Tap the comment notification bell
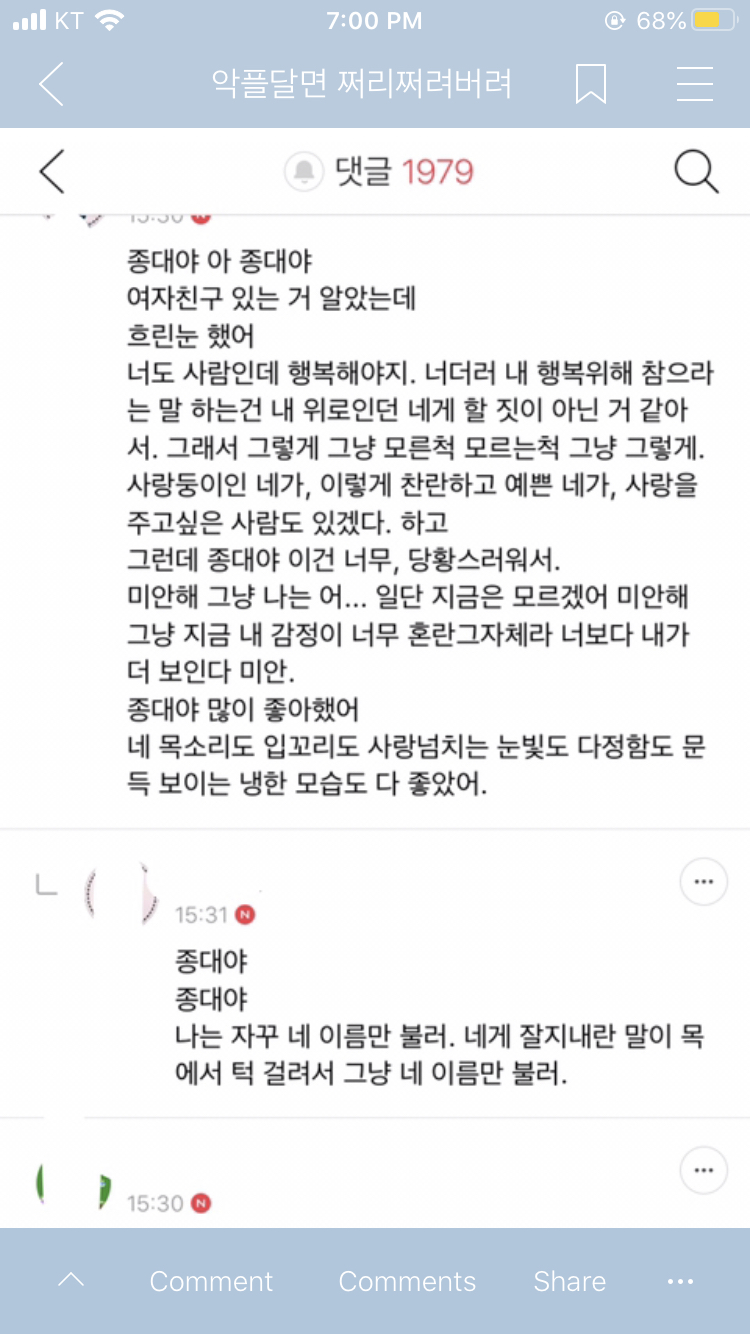Screen dimensions: 750x1334 [303, 172]
